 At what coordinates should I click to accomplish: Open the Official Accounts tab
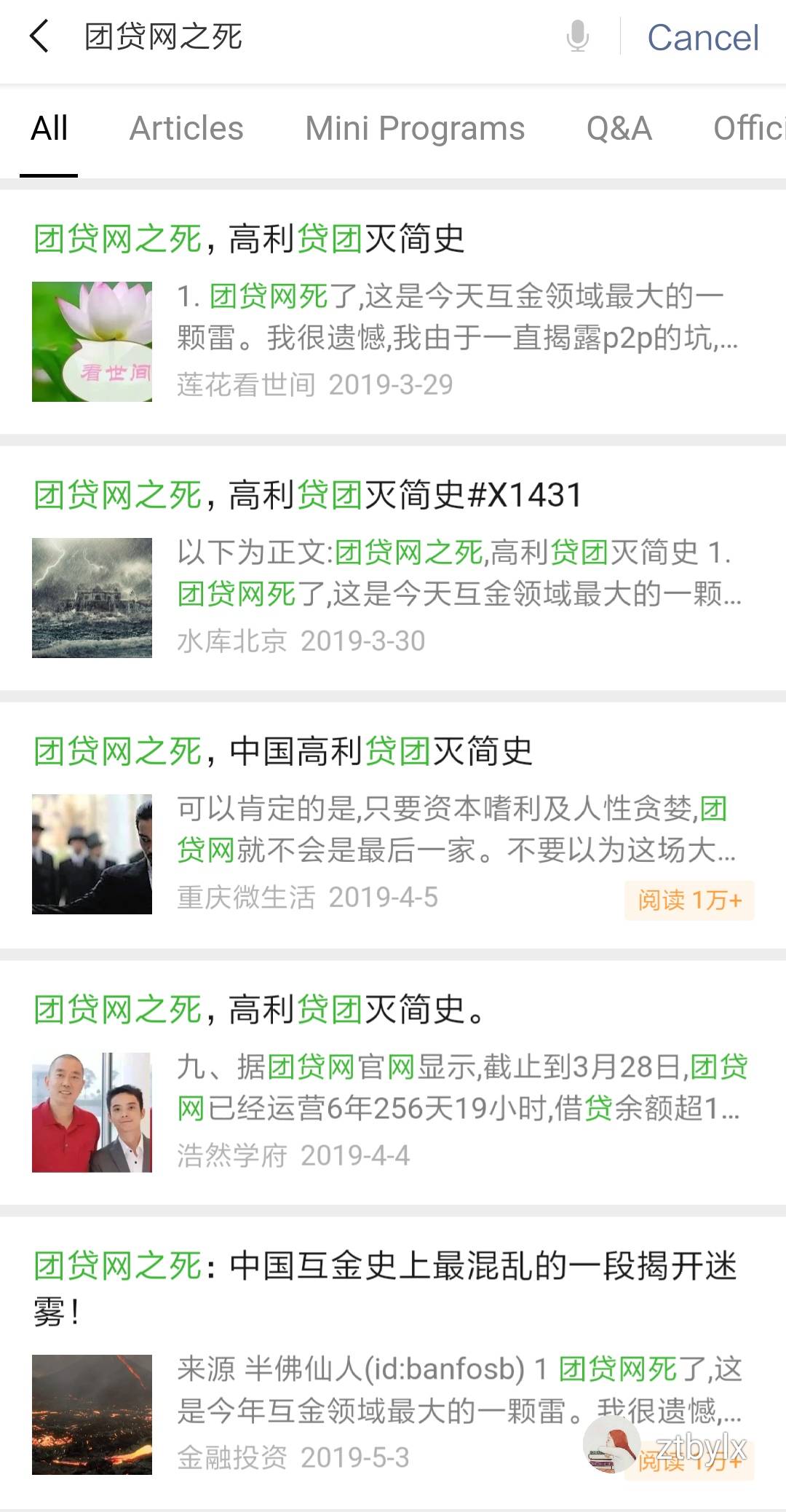click(750, 128)
